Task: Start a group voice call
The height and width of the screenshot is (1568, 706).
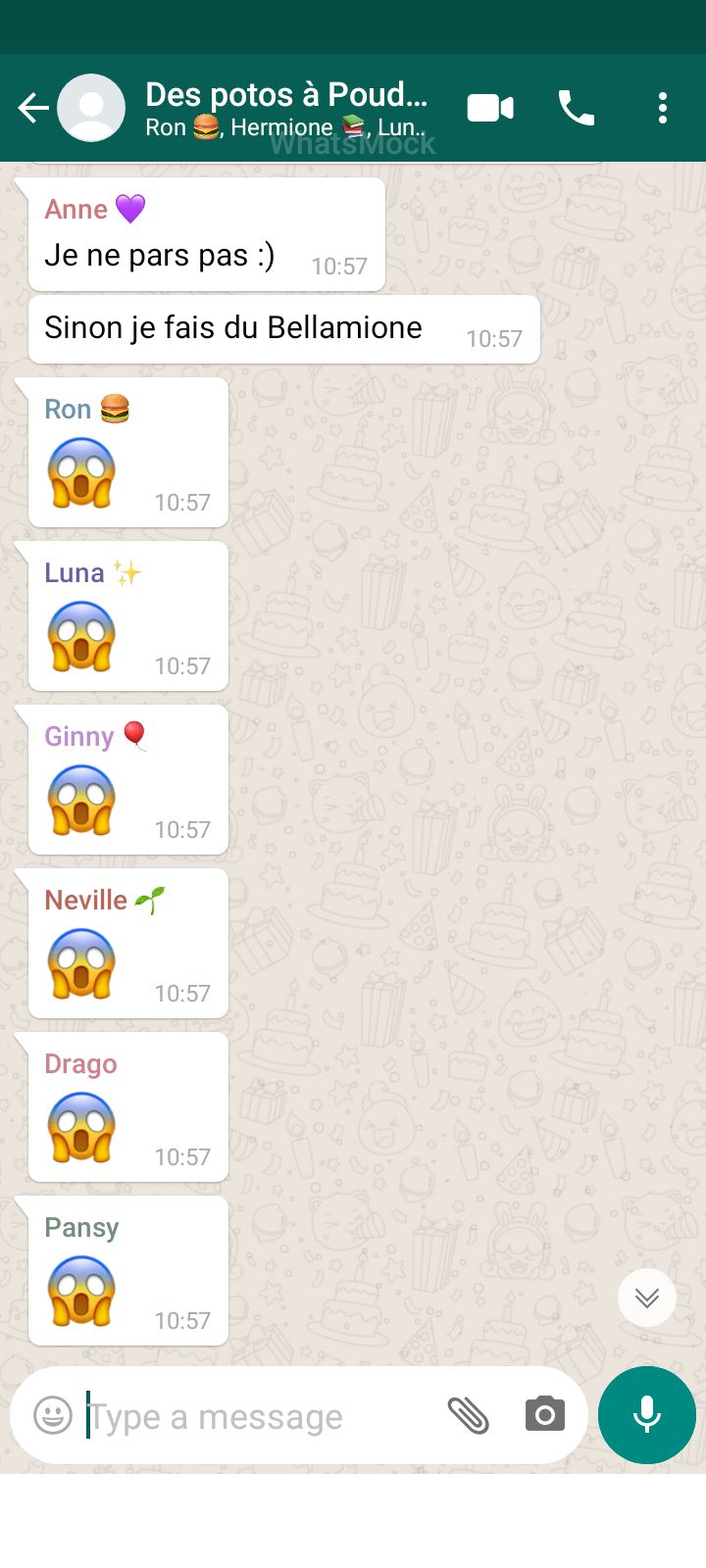Action: coord(577,108)
